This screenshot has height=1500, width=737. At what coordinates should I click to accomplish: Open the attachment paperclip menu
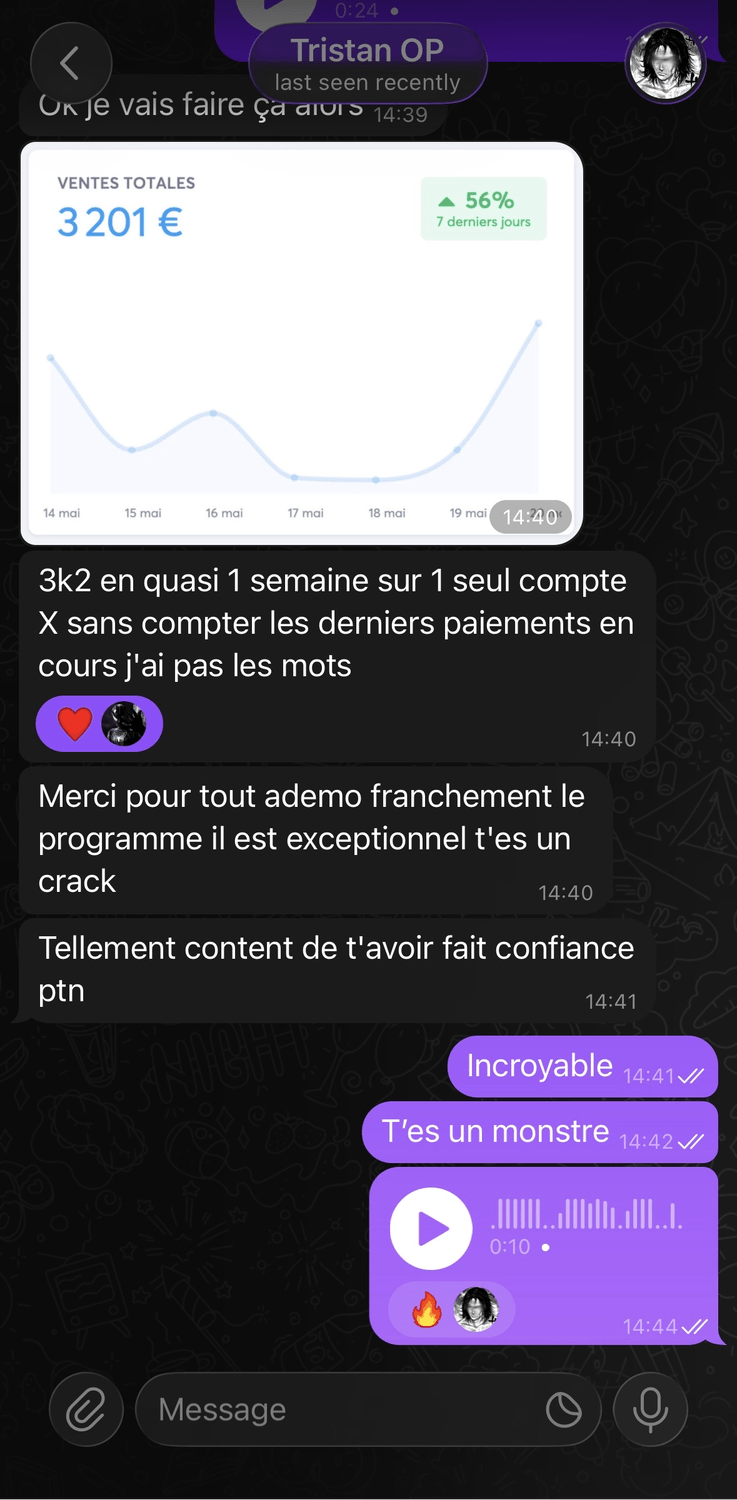coord(86,1409)
